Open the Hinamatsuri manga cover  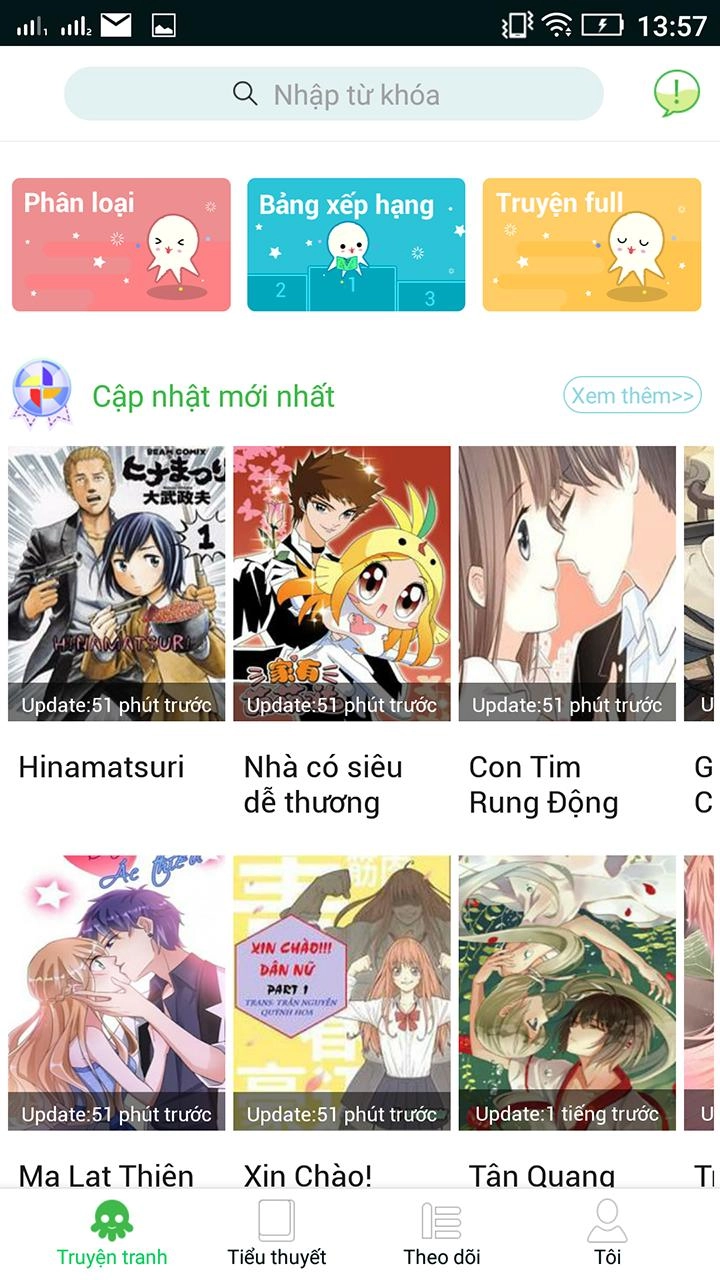(x=115, y=580)
